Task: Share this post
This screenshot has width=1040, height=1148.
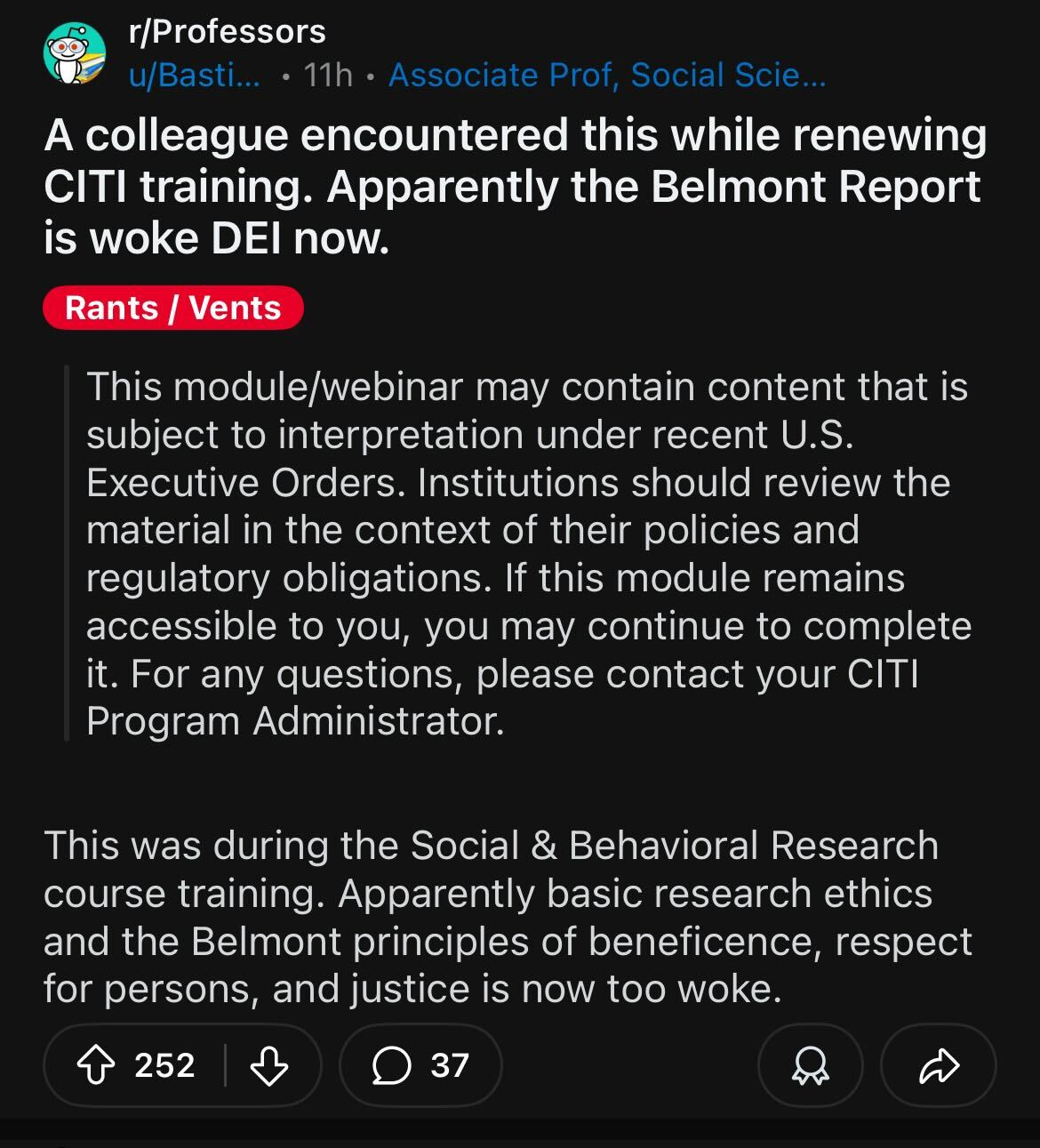Action: pos(938,1065)
